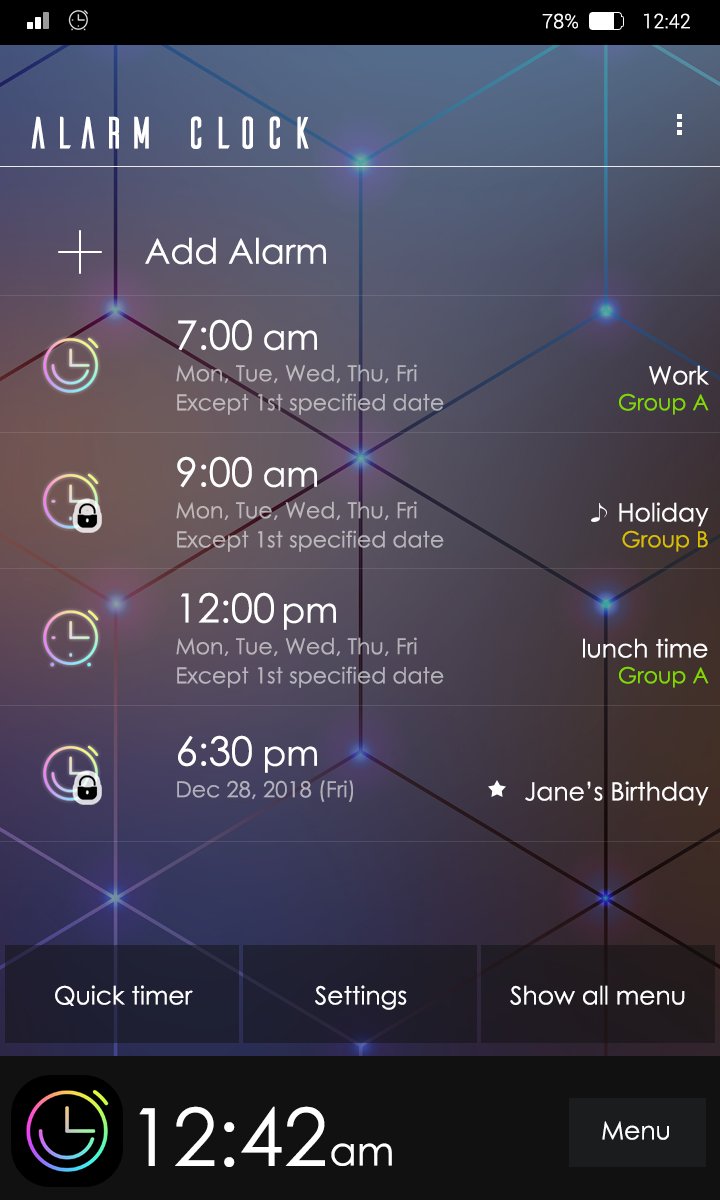Tap the lock icon on Jane's Birthday alarm
Screen dimensions: 720x1200
(x=86, y=790)
